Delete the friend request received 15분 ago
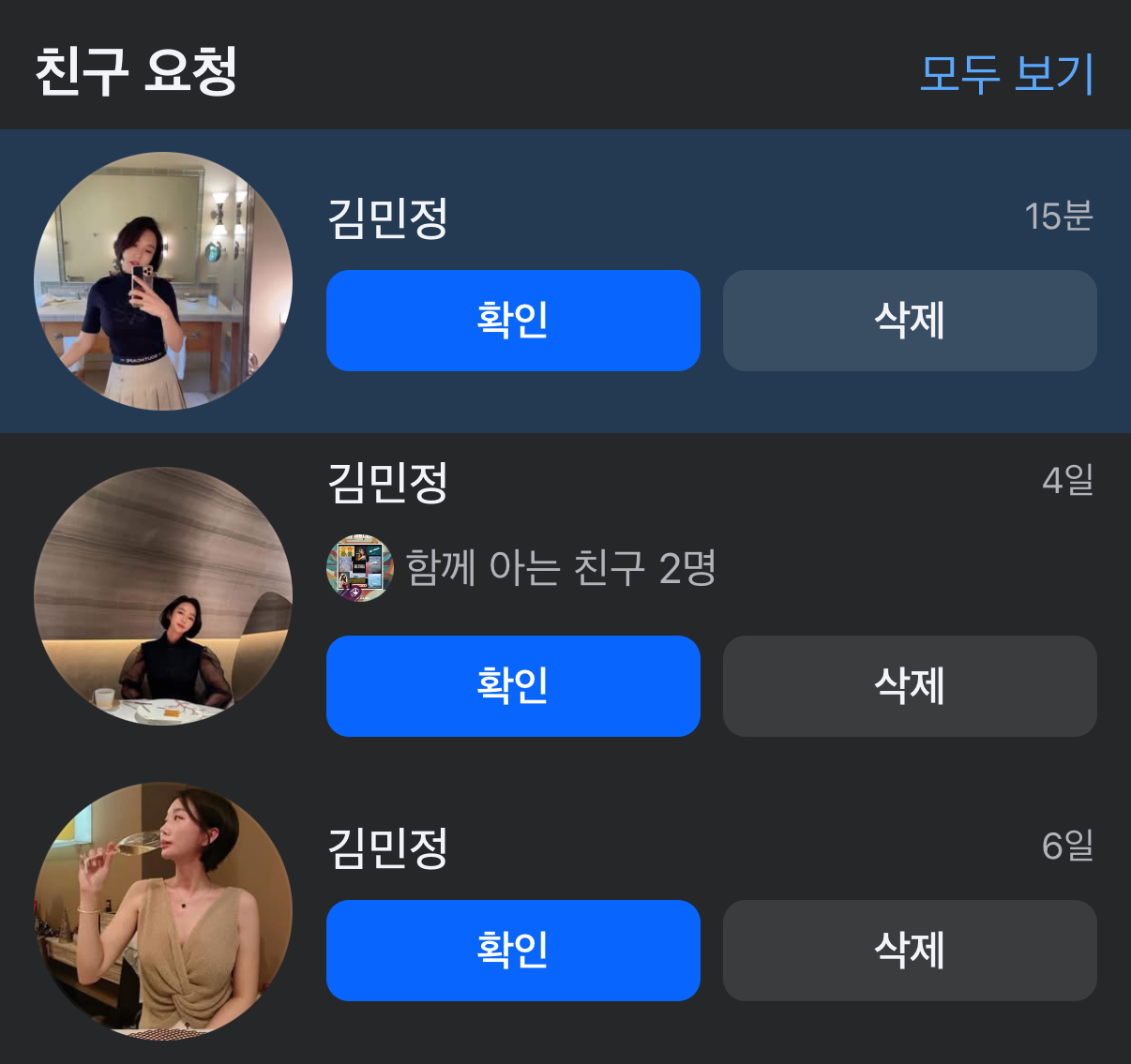Image resolution: width=1131 pixels, height=1064 pixels. pos(909,321)
